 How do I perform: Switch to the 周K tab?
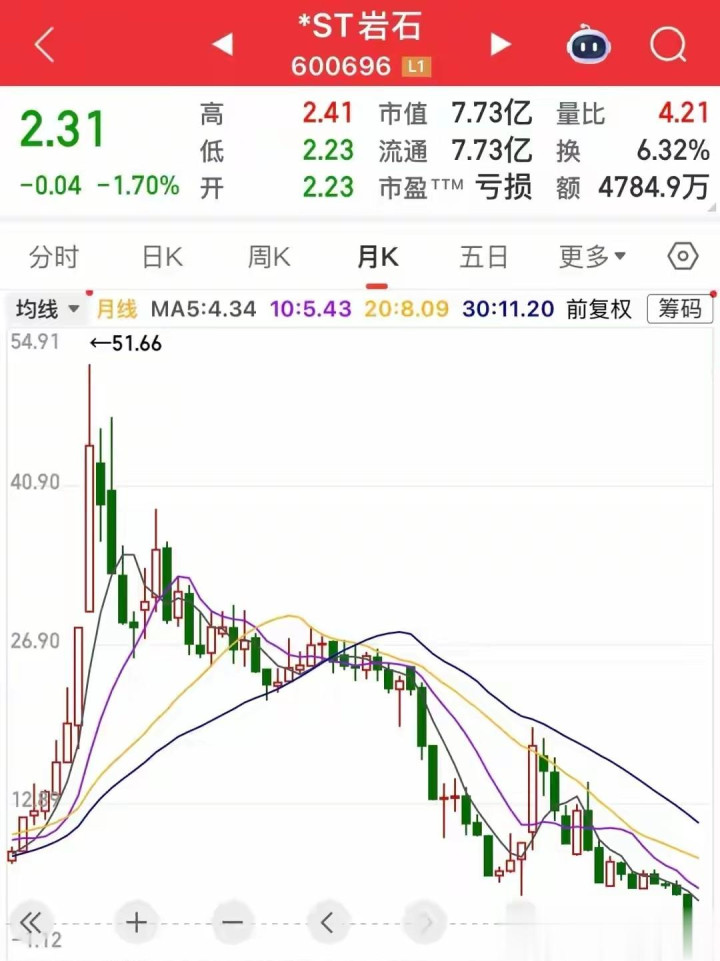[x=269, y=257]
